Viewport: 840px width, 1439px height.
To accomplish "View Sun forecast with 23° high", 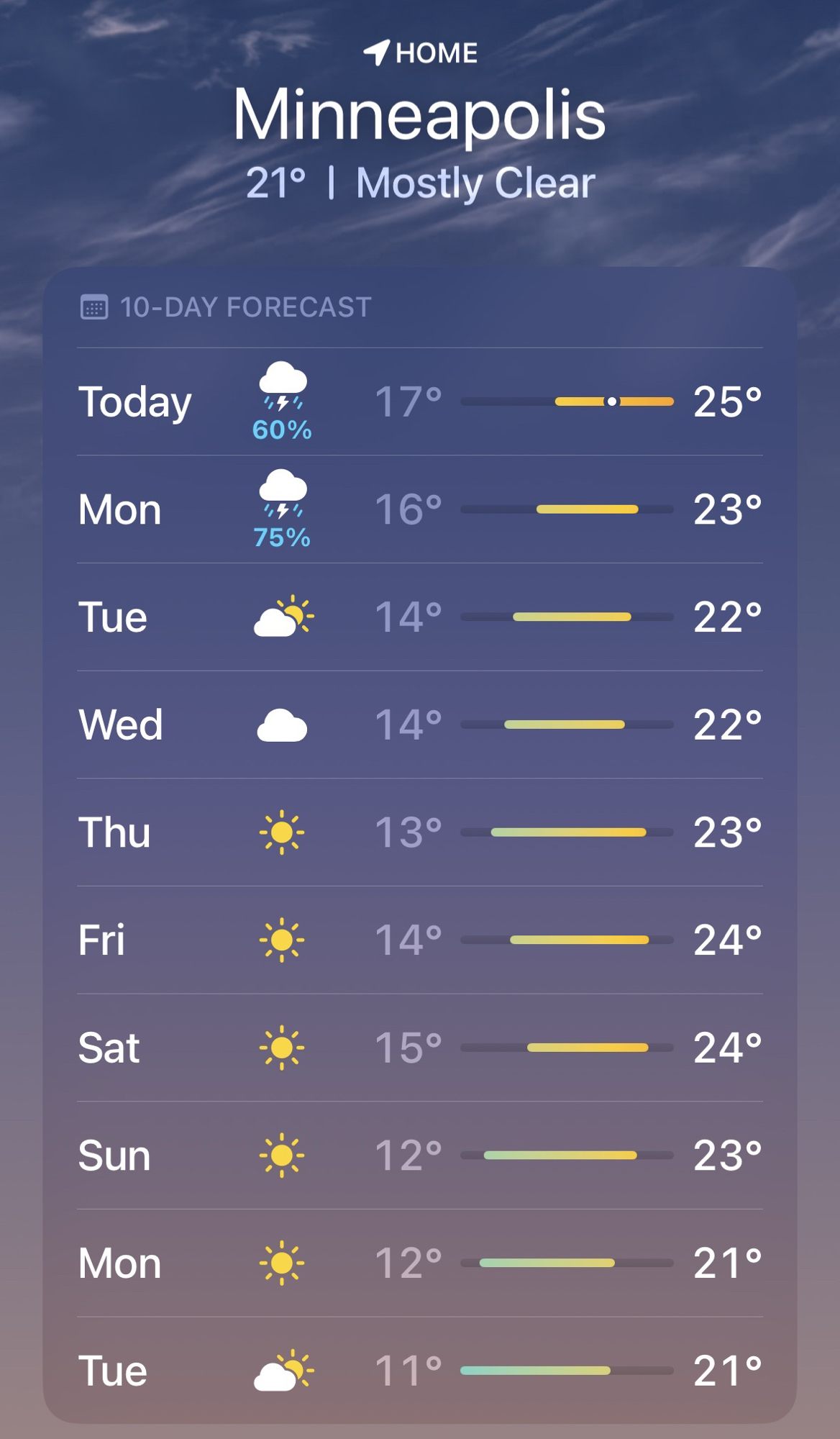I will click(420, 1156).
